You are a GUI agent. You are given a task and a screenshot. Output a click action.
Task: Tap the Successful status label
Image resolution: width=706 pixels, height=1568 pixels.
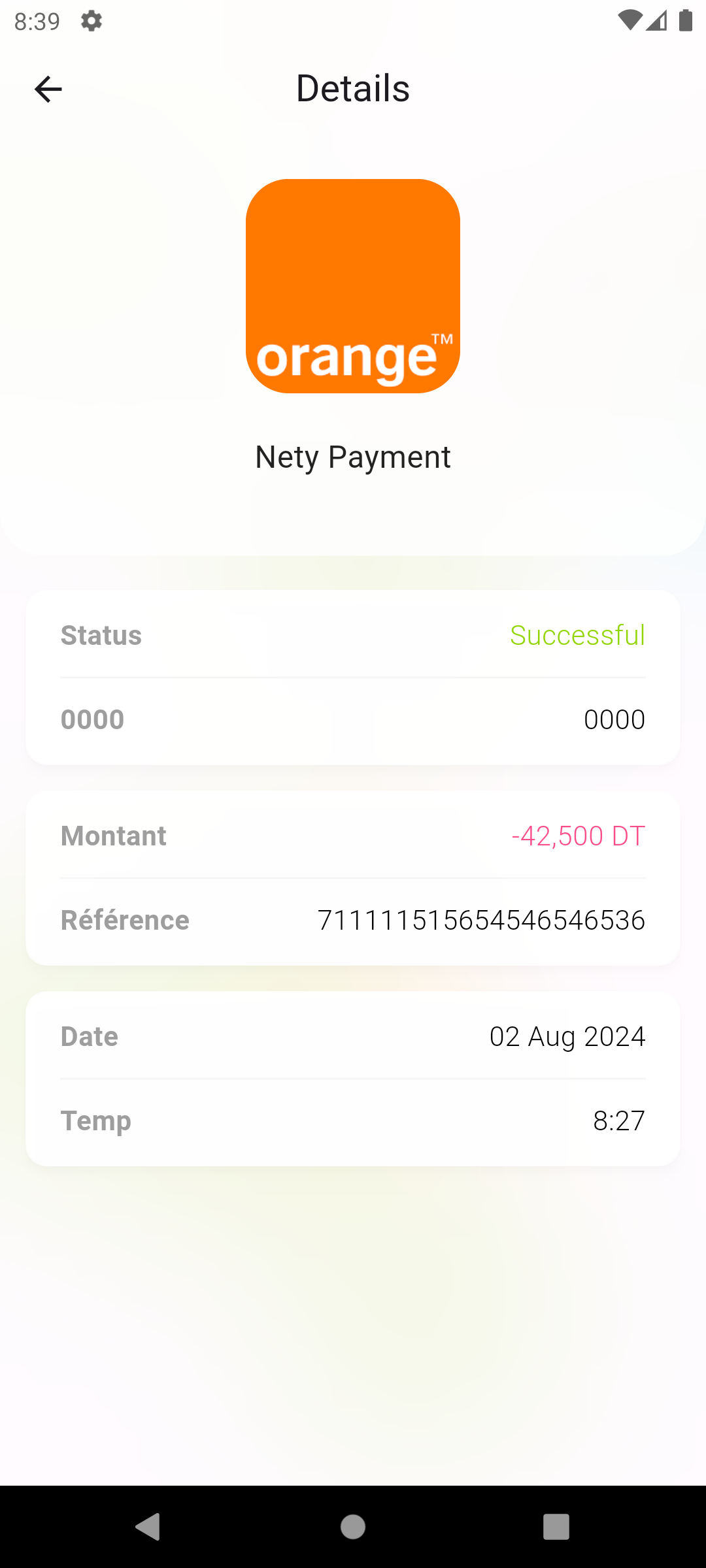pyautogui.click(x=578, y=634)
